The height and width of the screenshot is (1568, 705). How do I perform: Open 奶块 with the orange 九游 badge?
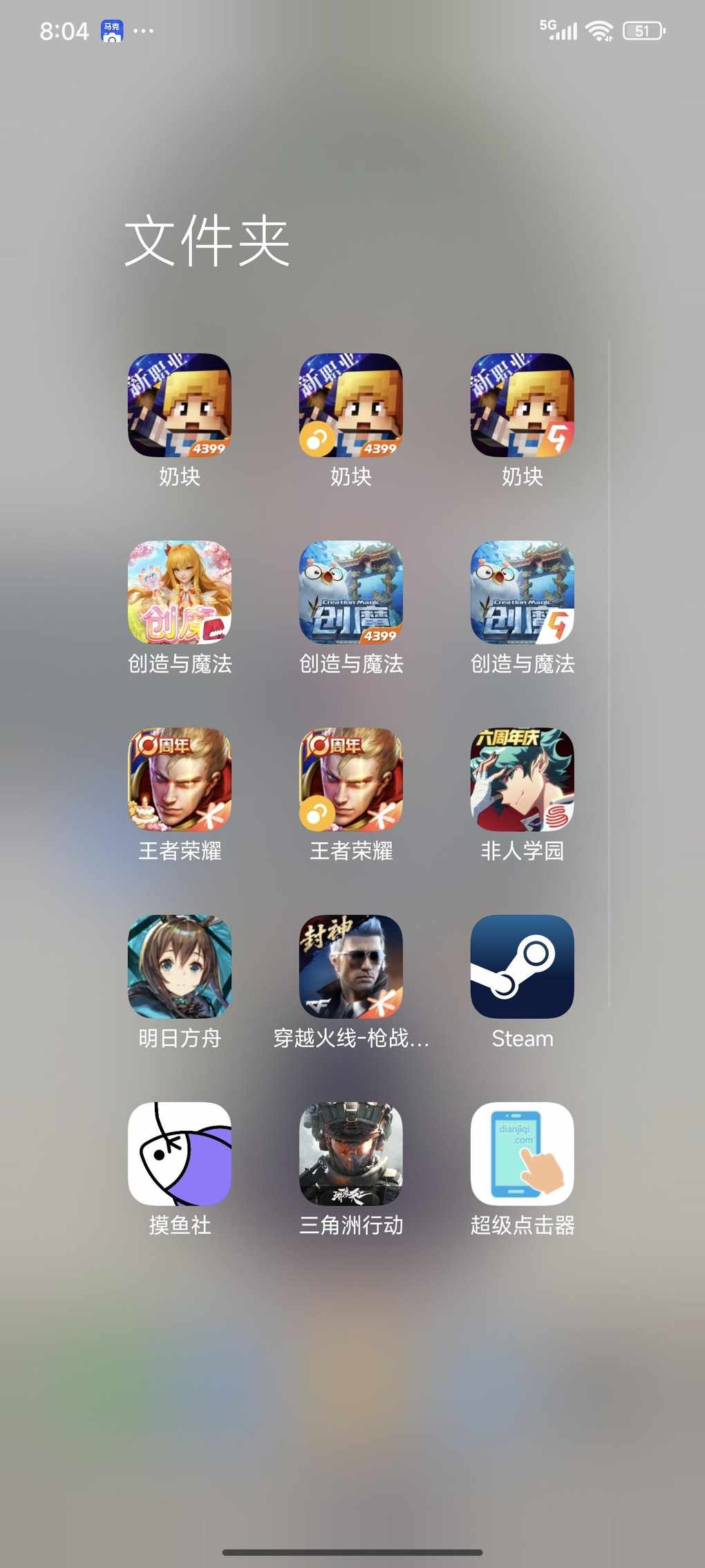point(523,405)
